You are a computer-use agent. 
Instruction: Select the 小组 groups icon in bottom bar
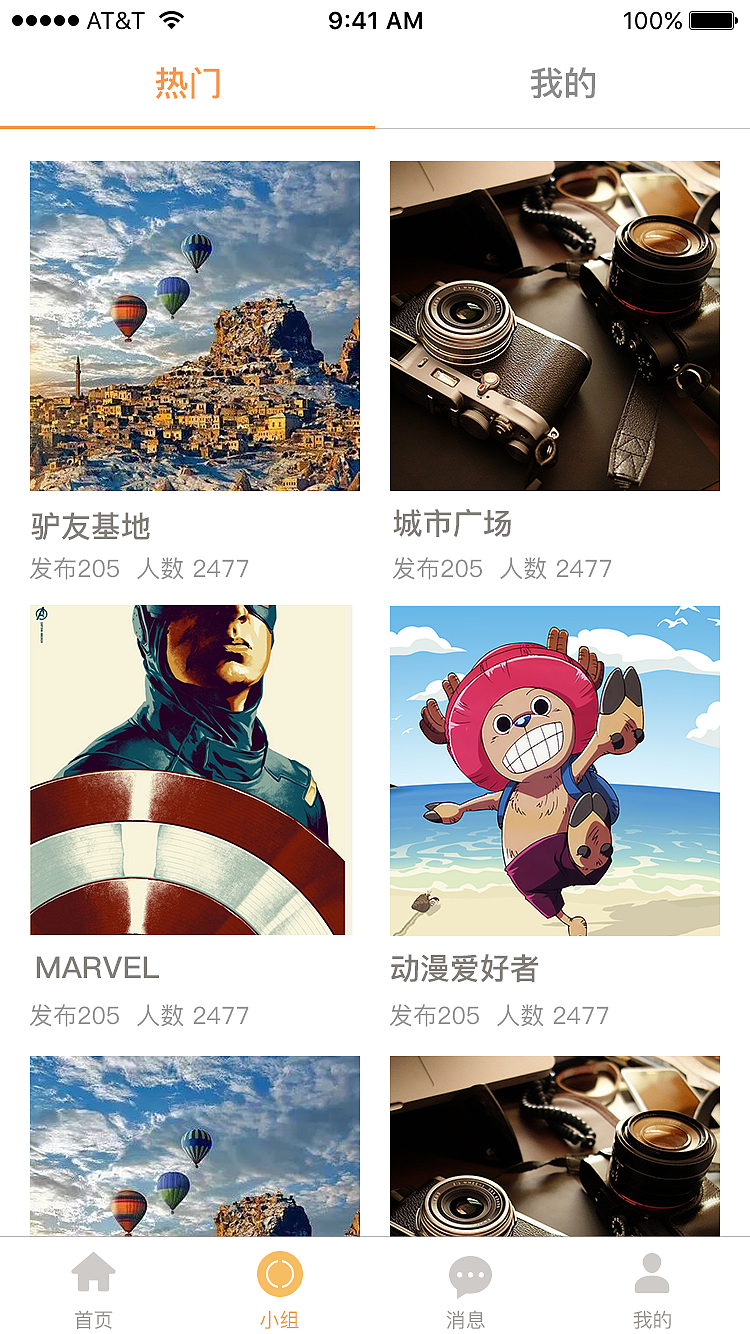click(x=280, y=1275)
